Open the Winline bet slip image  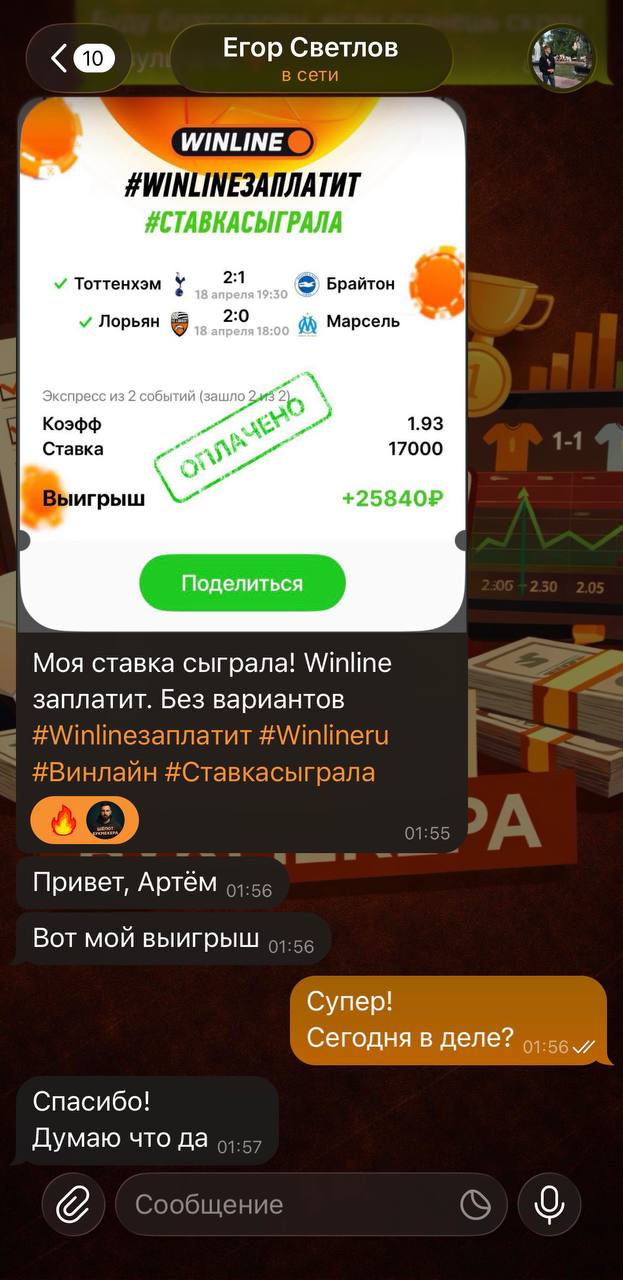point(242,360)
